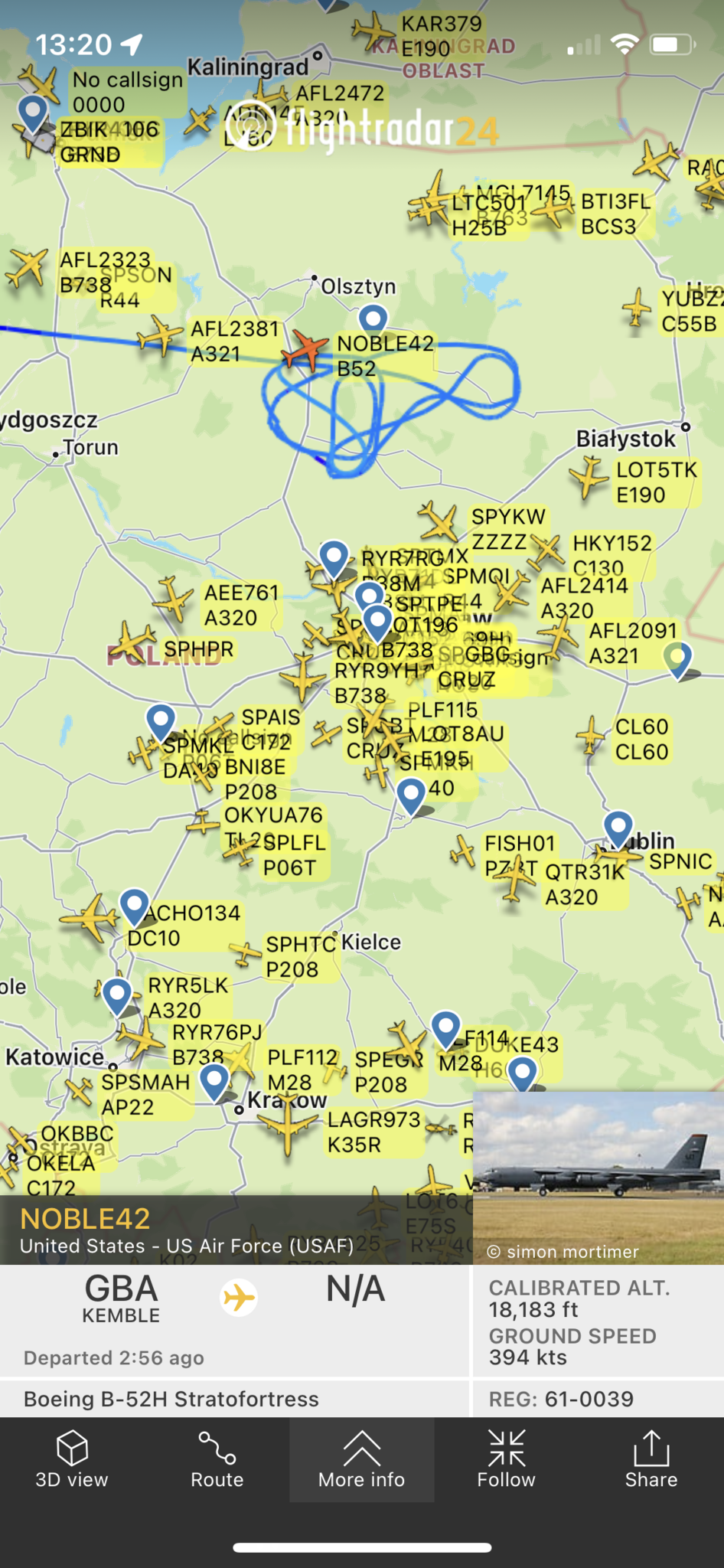Screen dimensions: 724x1568
Task: Select the LOT5TK aircraft near Białystok
Action: pyautogui.click(x=589, y=476)
